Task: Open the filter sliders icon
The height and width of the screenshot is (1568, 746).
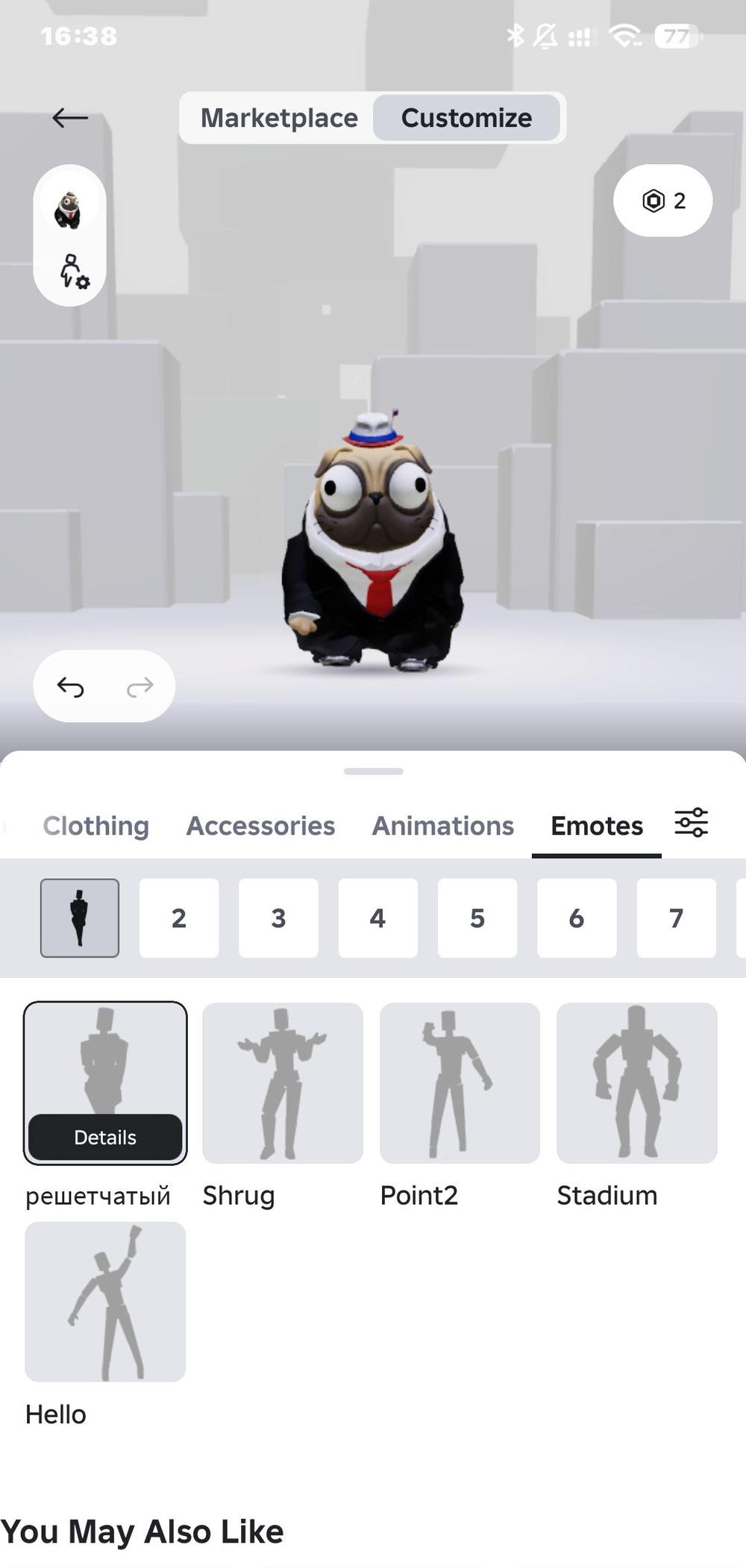Action: tap(691, 823)
